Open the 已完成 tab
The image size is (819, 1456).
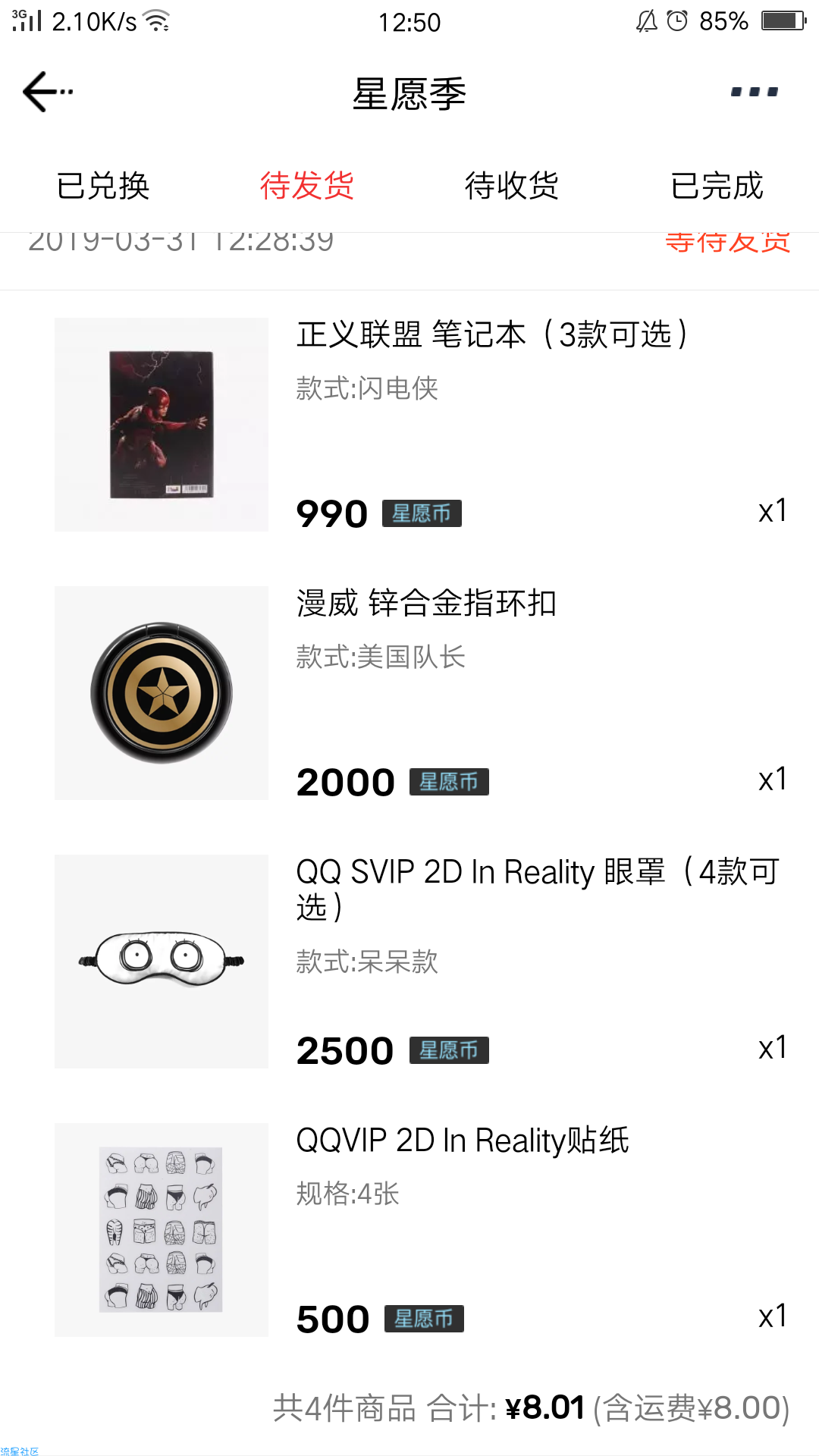pos(717,186)
